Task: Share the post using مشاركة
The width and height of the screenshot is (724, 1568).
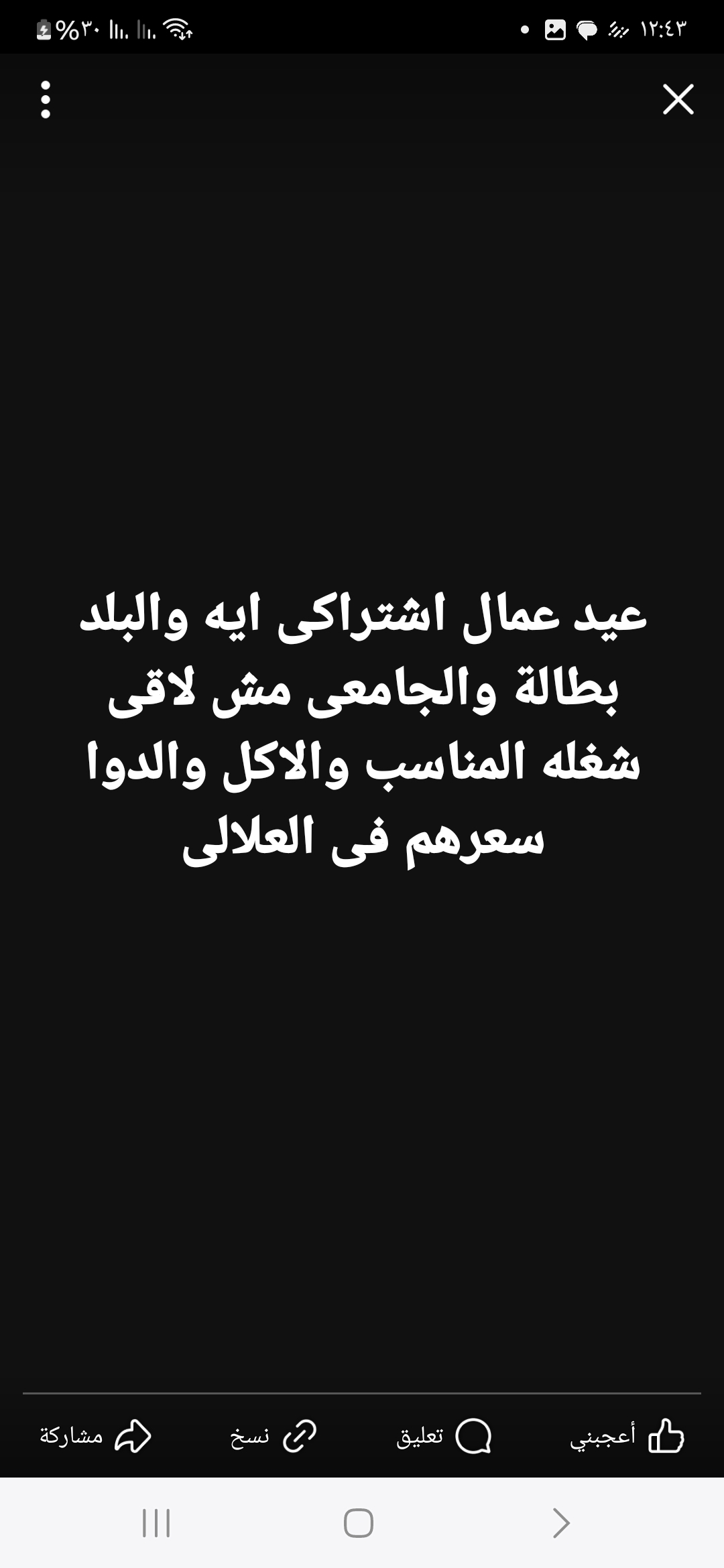Action: (95, 1437)
